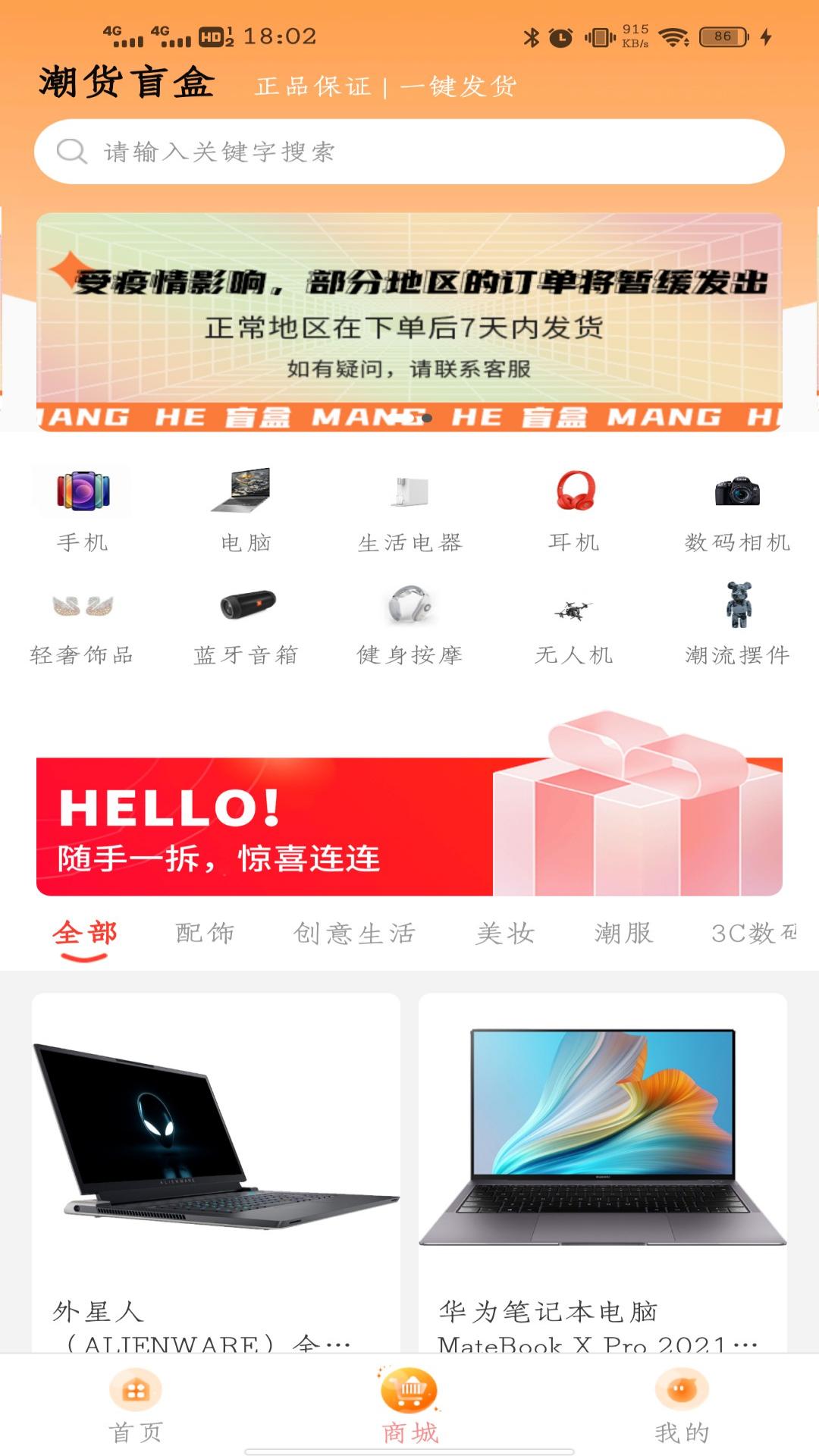Tap the keyword search box
Image resolution: width=819 pixels, height=1456 pixels.
pyautogui.click(x=409, y=152)
